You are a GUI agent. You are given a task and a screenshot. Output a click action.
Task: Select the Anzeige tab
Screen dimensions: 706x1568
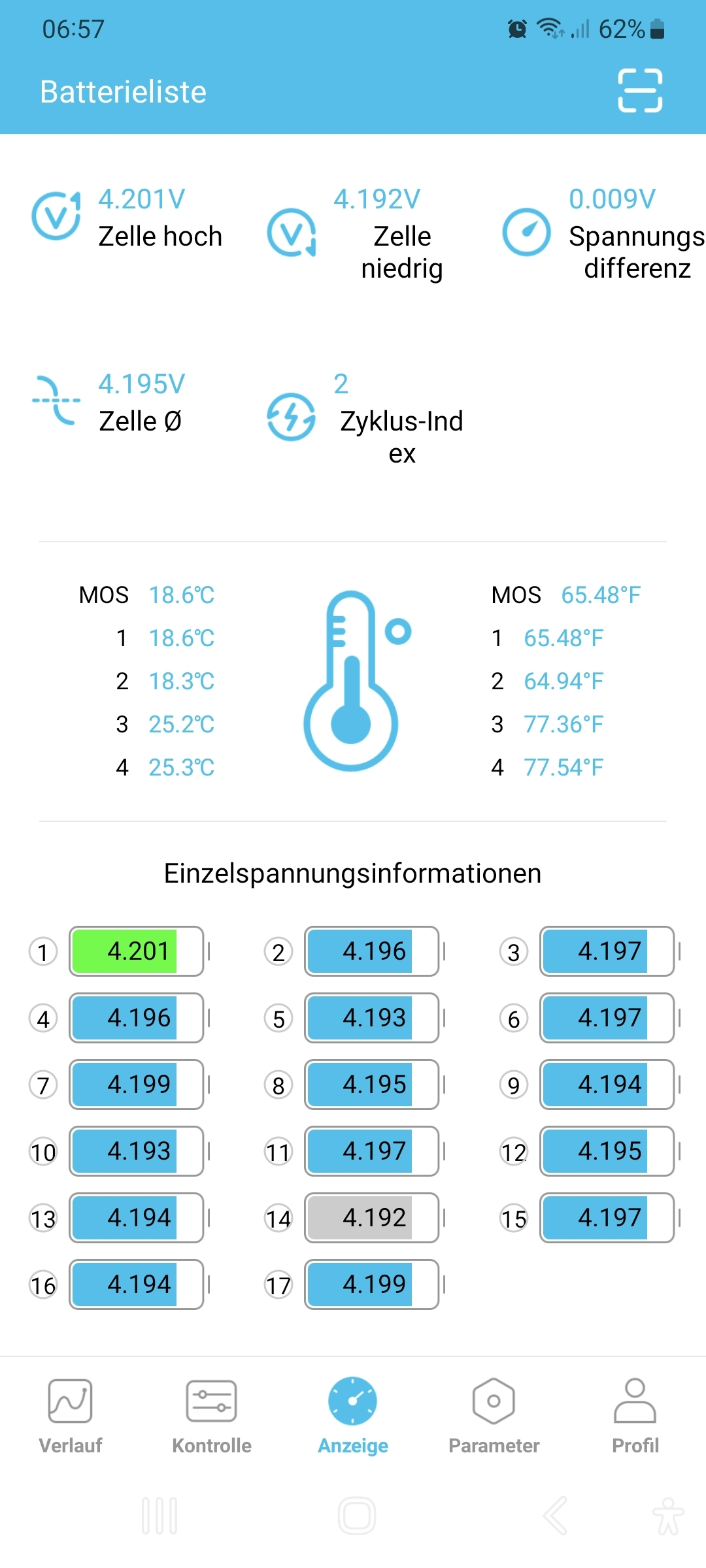353,1415
